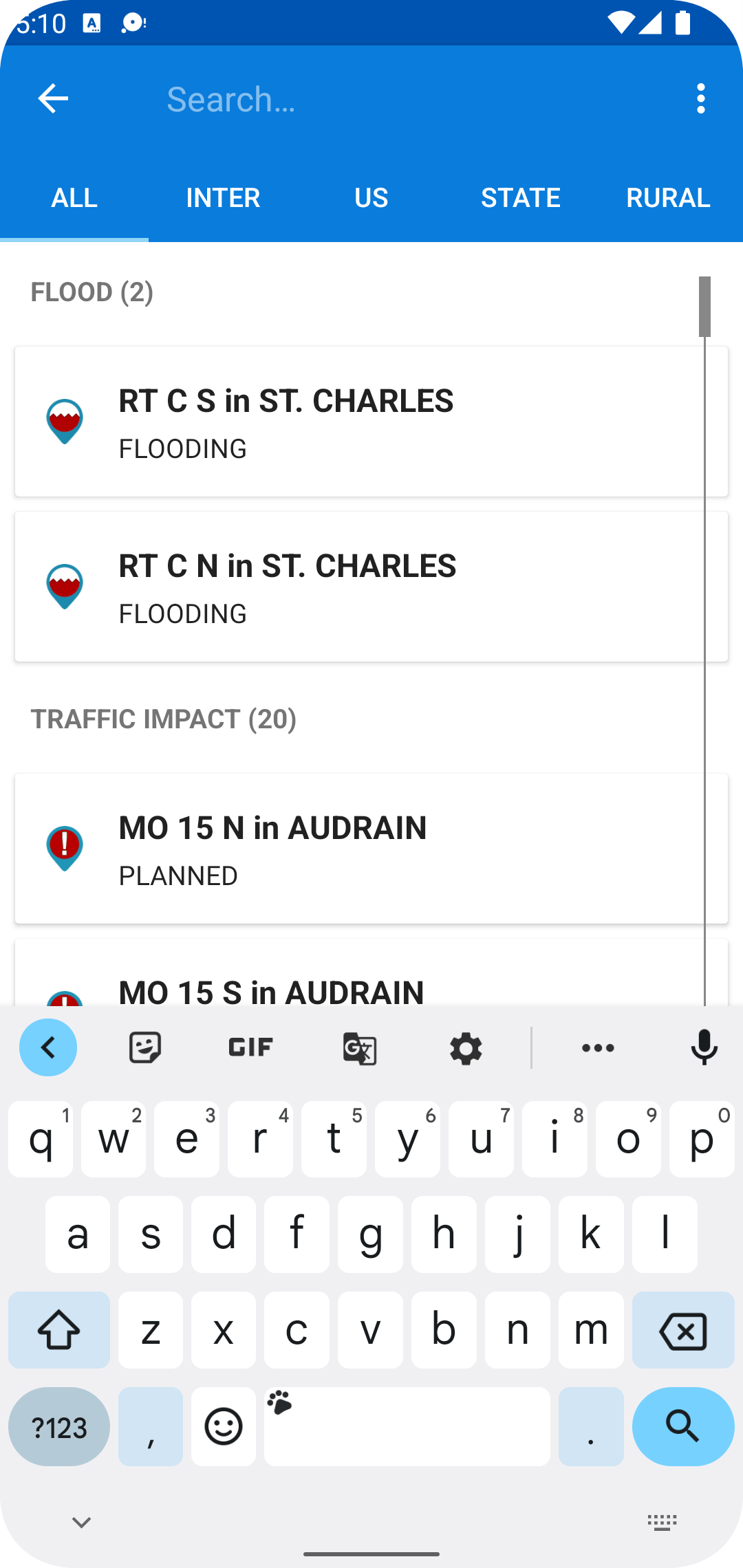Go back using the arrow icon
The width and height of the screenshot is (743, 1568).
click(53, 99)
